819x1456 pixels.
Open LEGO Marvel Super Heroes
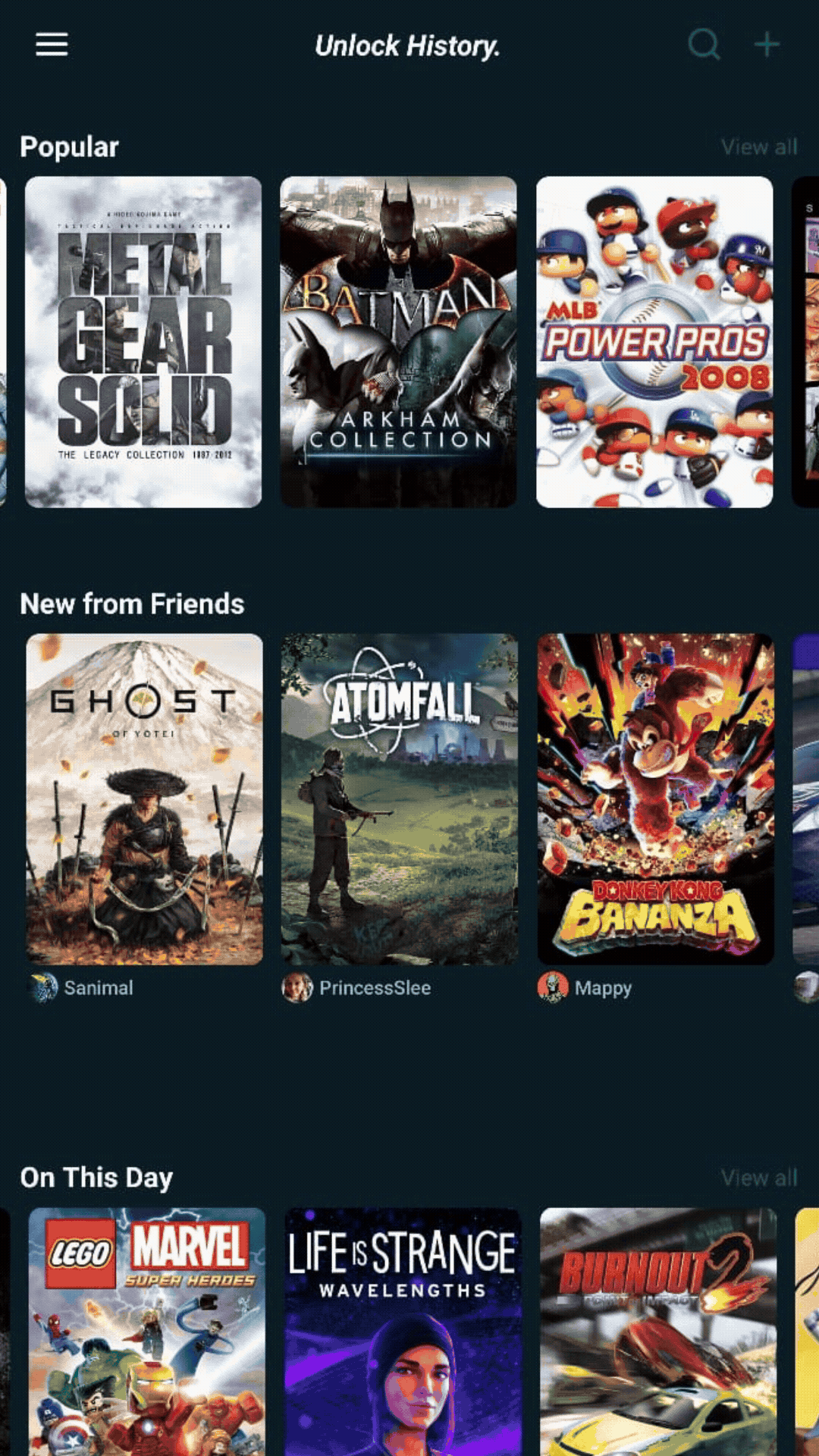[x=147, y=1332]
